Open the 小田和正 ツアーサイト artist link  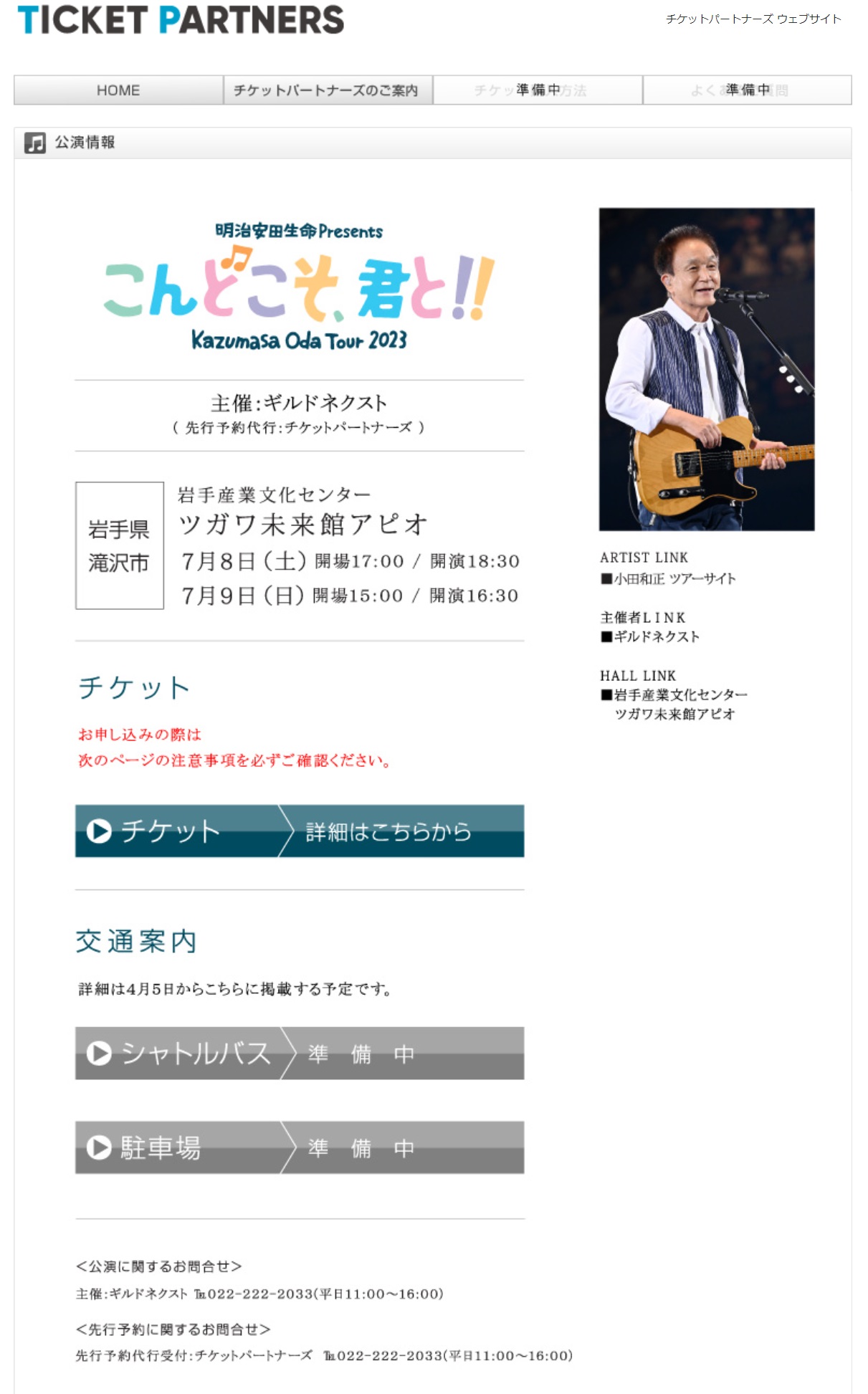[x=668, y=579]
